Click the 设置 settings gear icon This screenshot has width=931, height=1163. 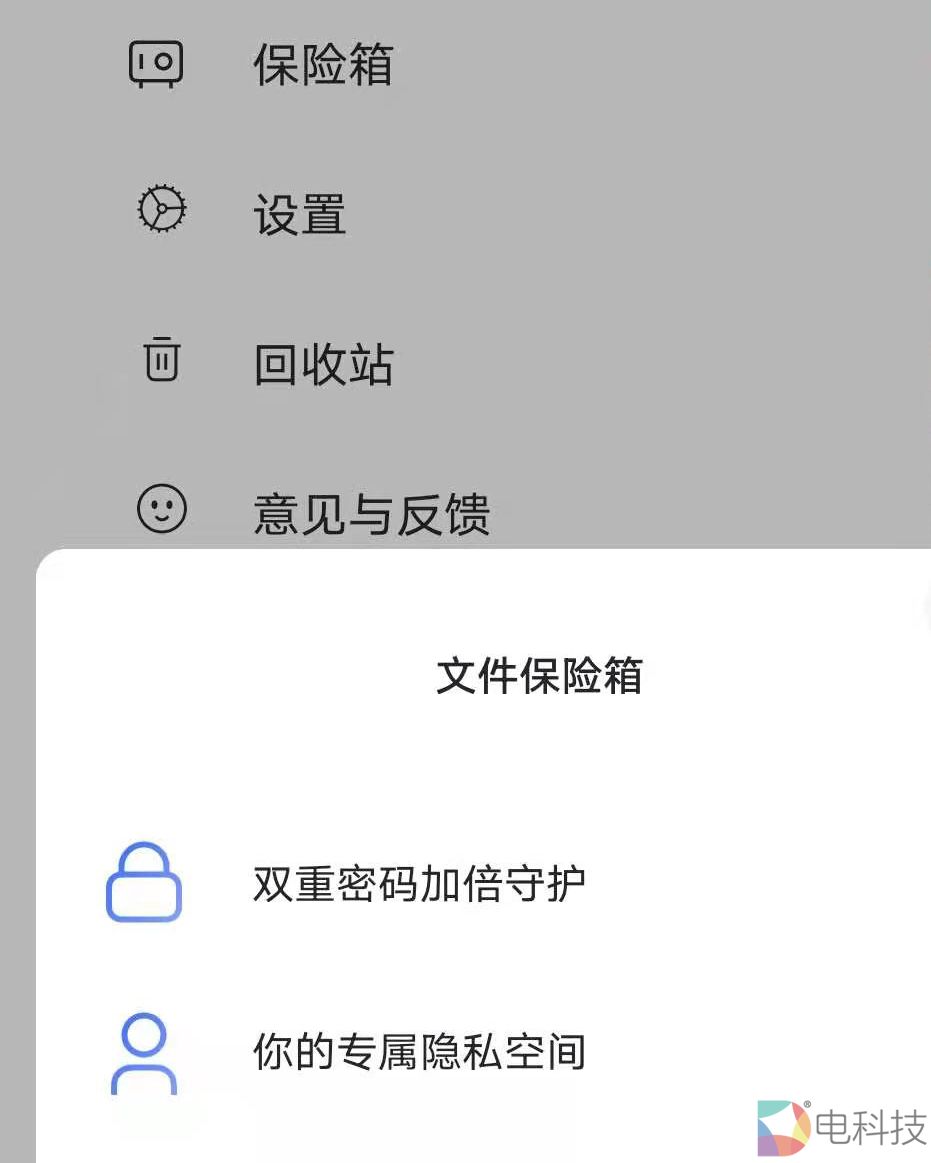pos(161,210)
